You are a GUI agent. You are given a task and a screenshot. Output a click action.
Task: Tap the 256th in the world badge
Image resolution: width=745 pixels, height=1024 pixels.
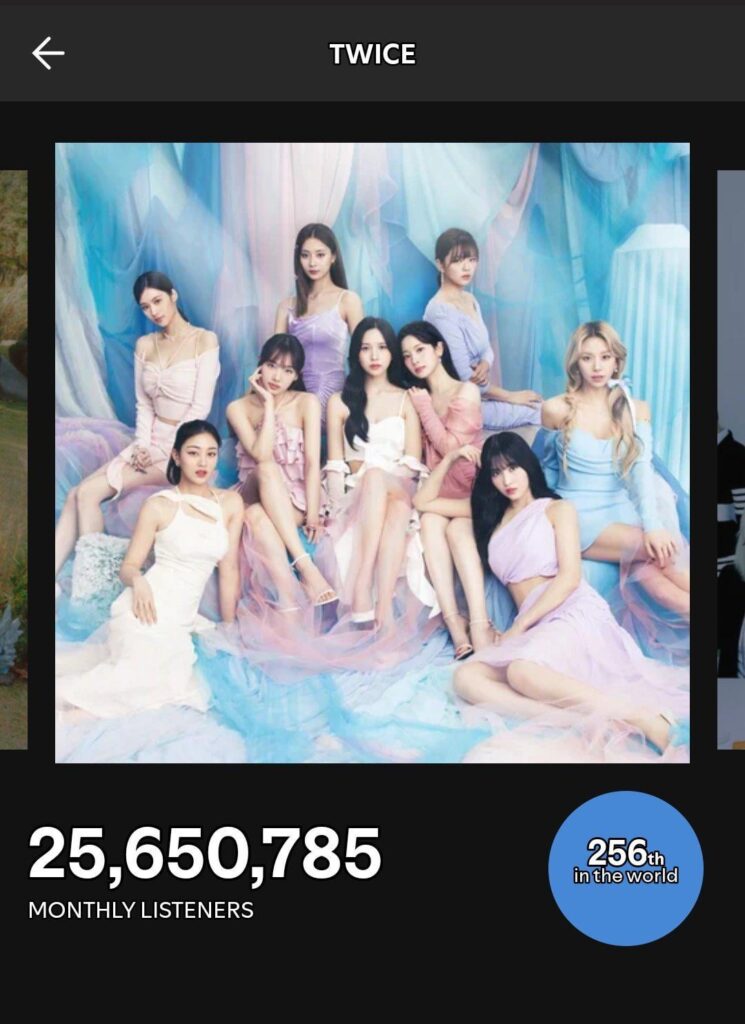coord(626,867)
